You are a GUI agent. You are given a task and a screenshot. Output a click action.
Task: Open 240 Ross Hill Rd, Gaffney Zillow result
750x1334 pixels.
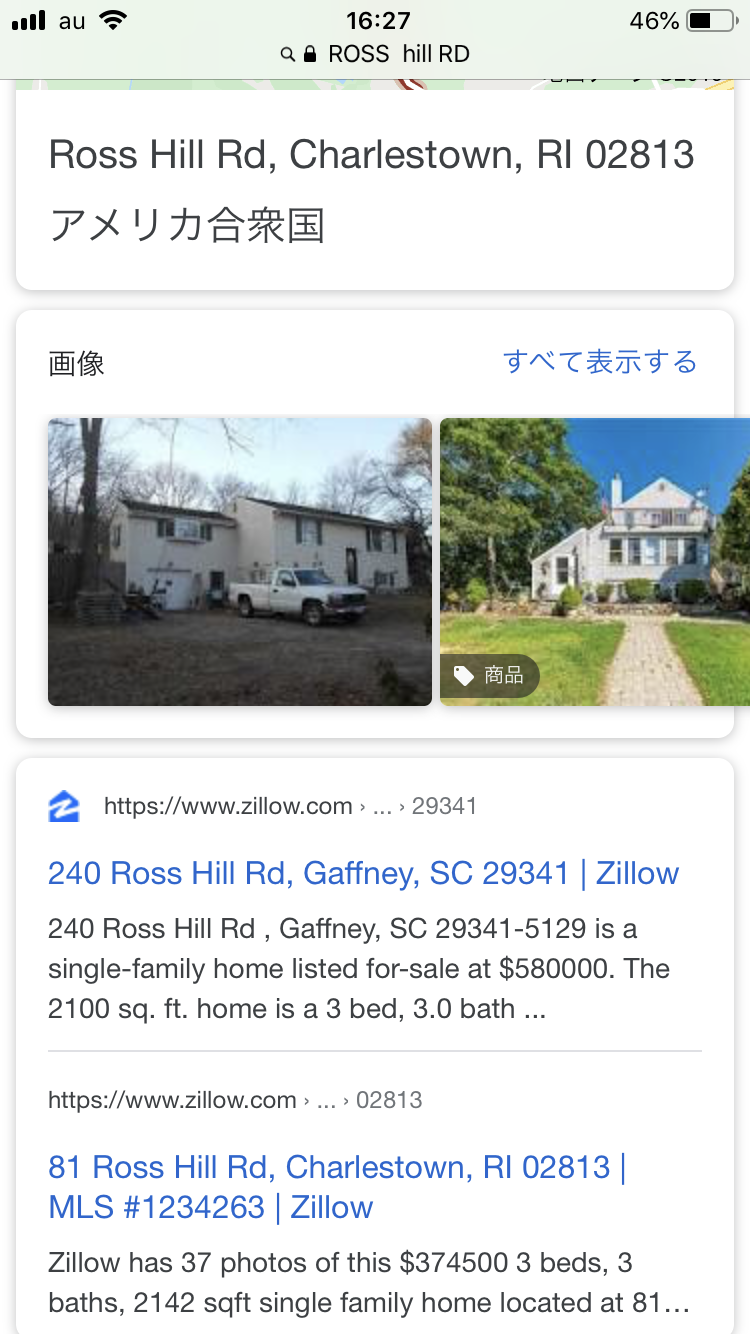tap(363, 873)
